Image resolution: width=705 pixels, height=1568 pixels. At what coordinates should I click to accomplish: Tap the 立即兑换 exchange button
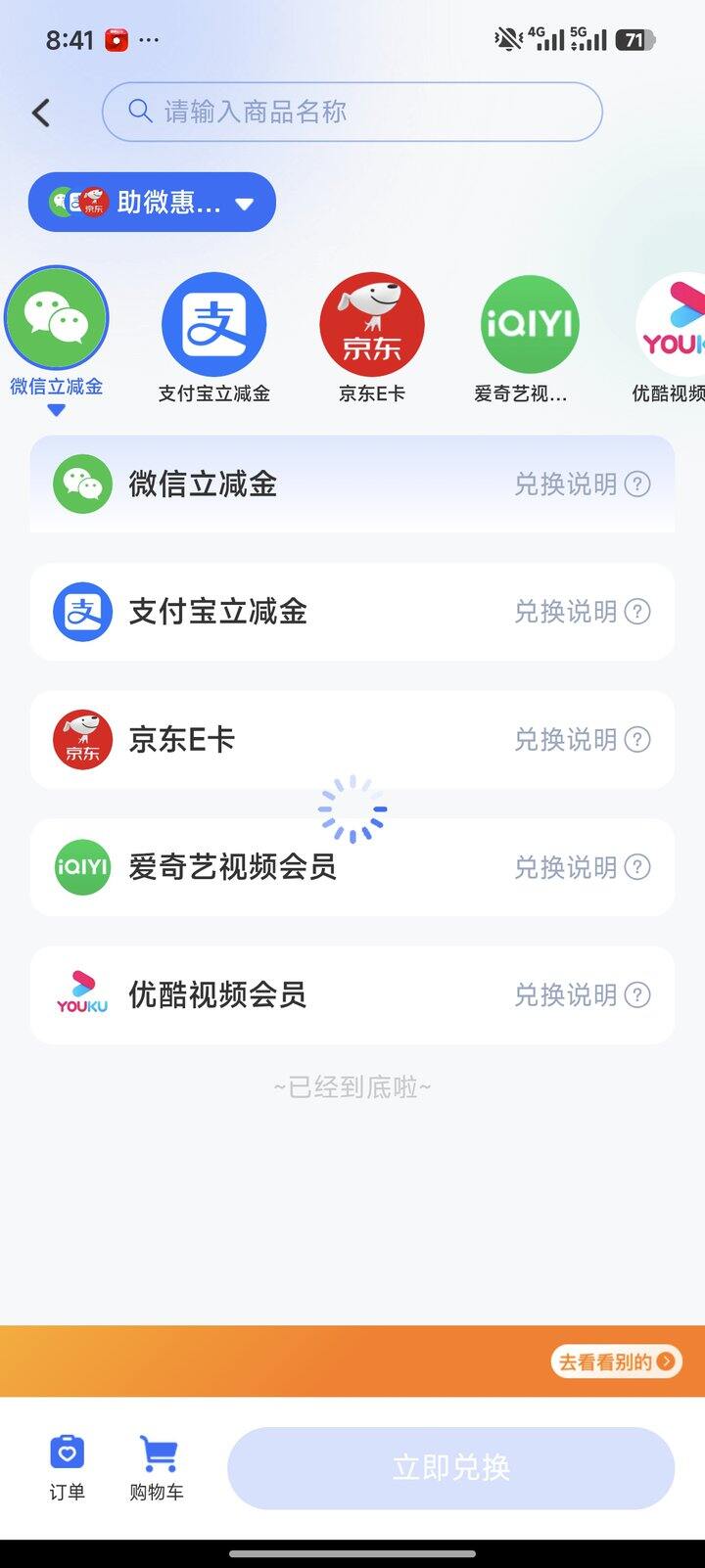[450, 1467]
